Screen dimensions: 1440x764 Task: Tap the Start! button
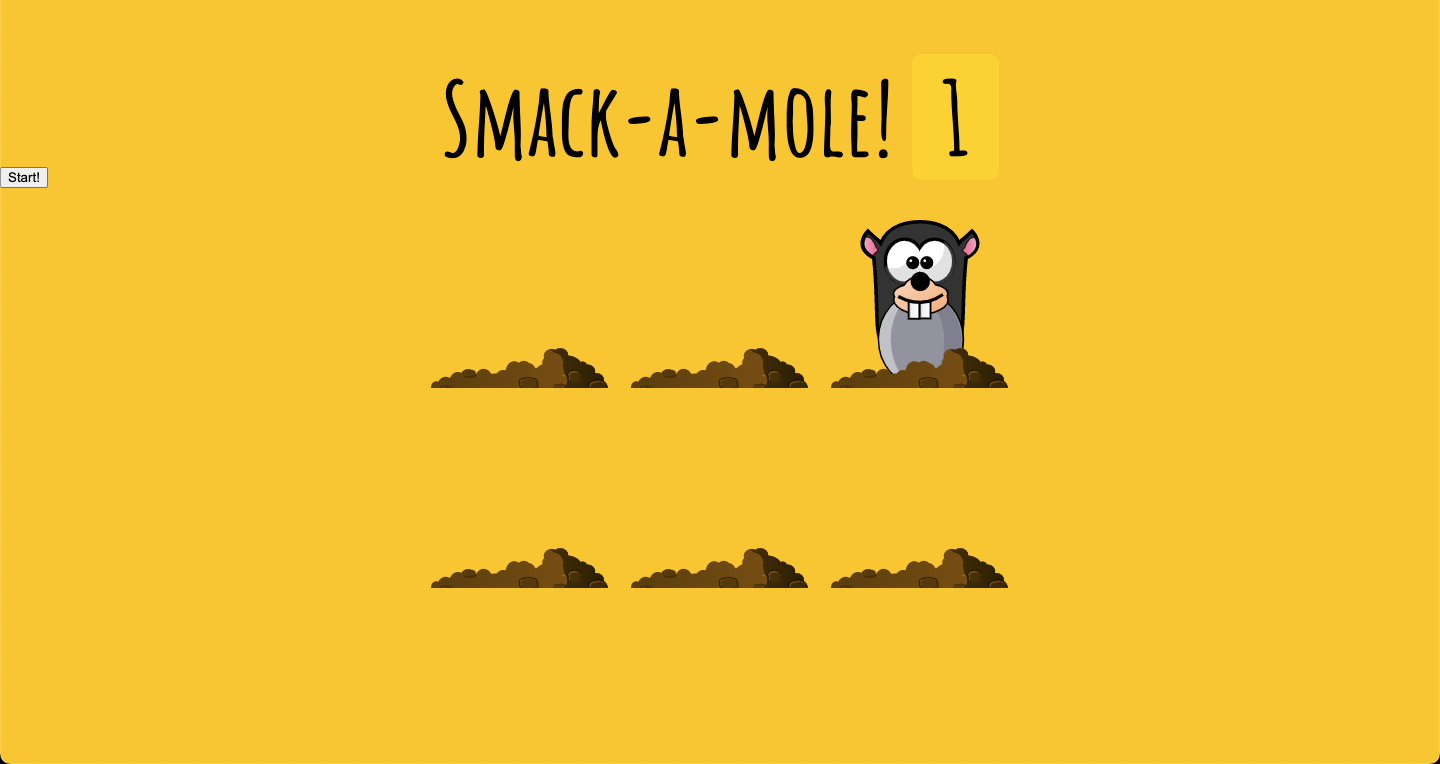point(24,177)
